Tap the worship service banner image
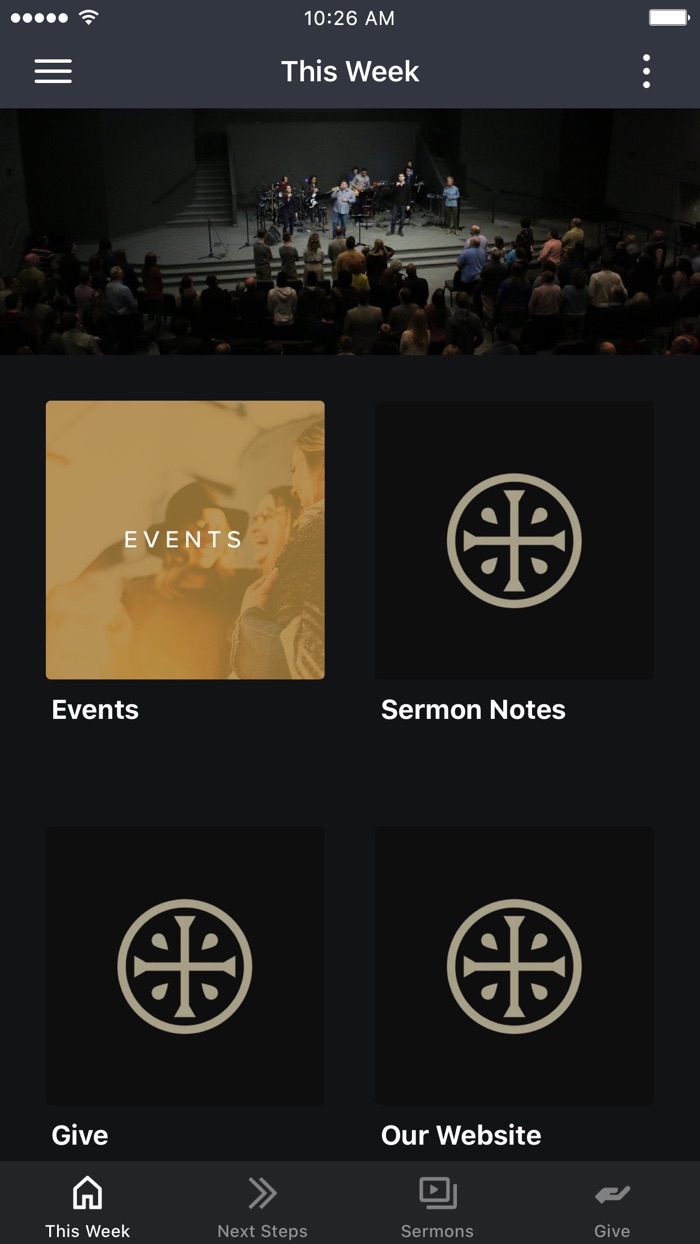 350,231
